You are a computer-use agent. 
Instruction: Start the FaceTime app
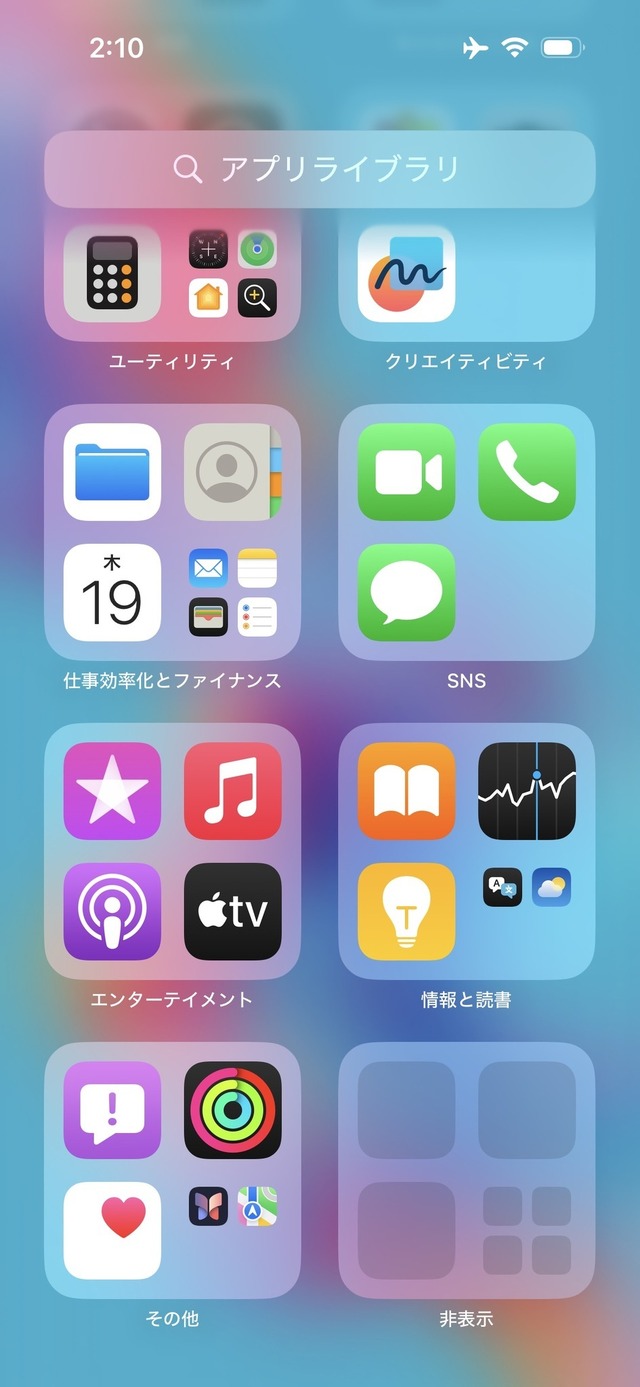coord(406,472)
